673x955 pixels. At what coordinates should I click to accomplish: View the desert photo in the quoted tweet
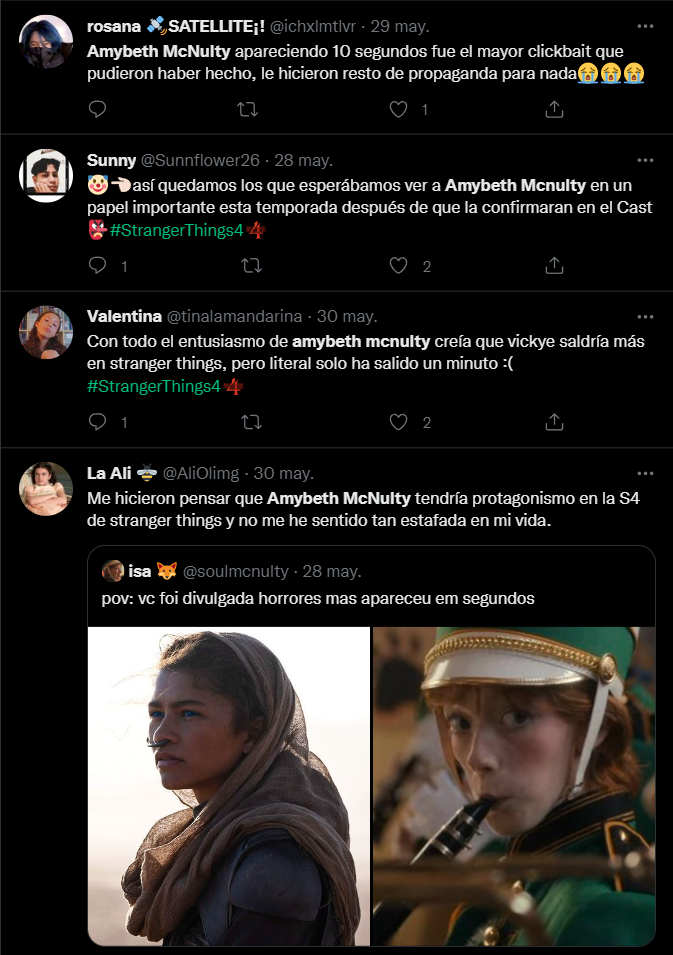click(x=229, y=786)
